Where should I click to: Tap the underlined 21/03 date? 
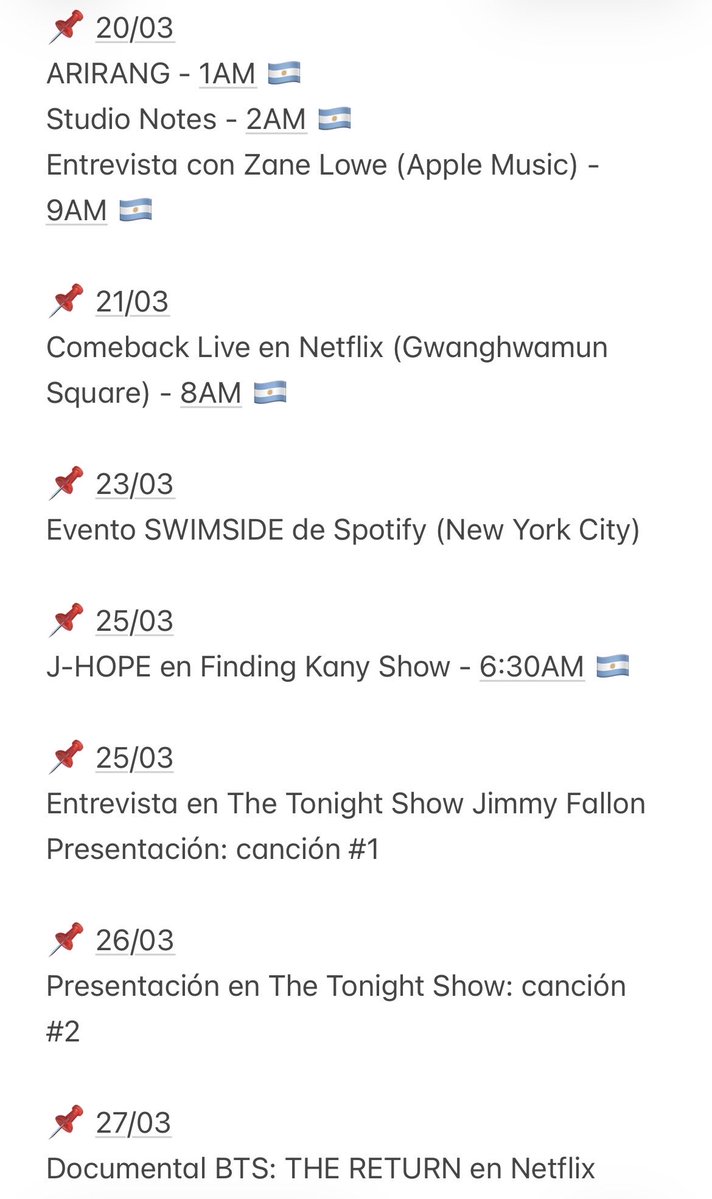click(134, 301)
